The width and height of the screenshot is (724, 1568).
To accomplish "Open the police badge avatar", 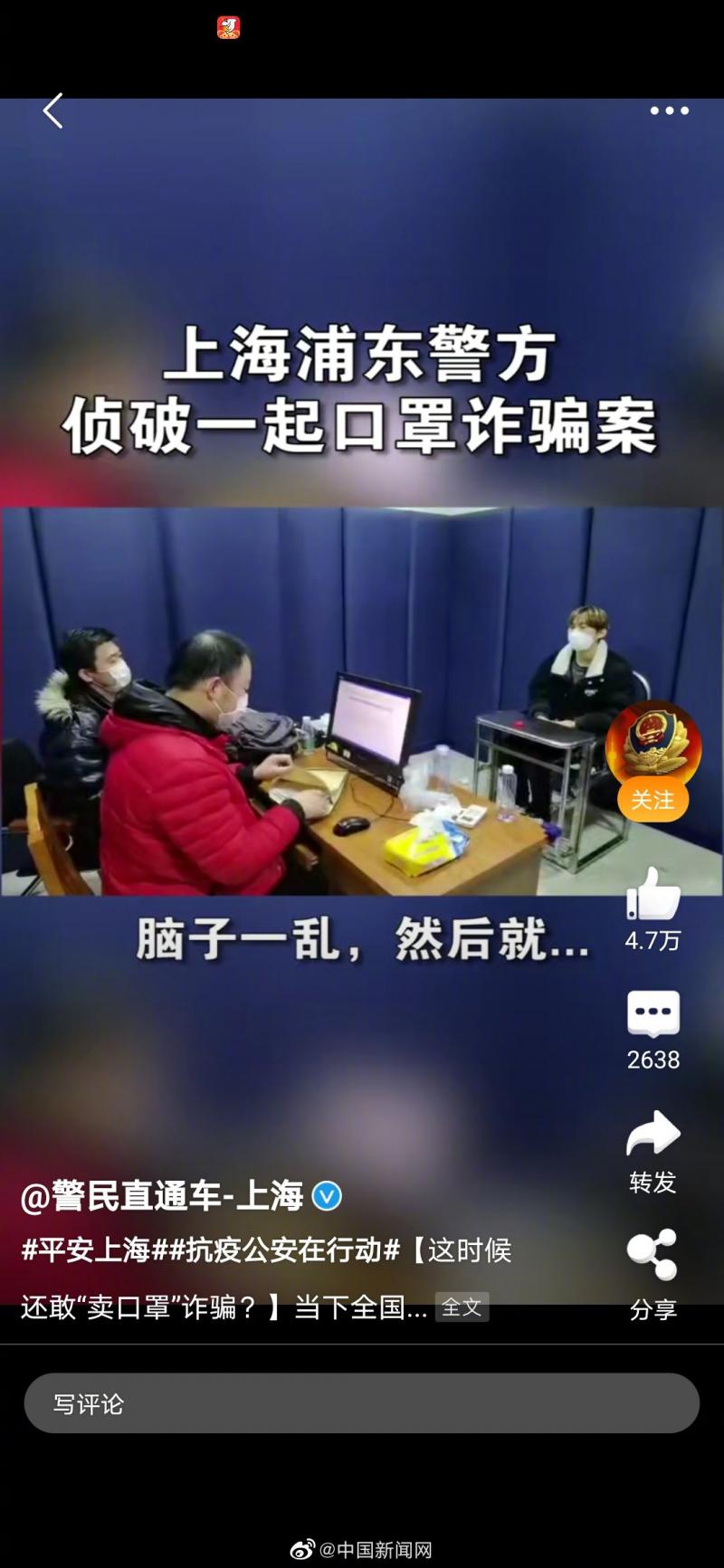I will point(653,745).
